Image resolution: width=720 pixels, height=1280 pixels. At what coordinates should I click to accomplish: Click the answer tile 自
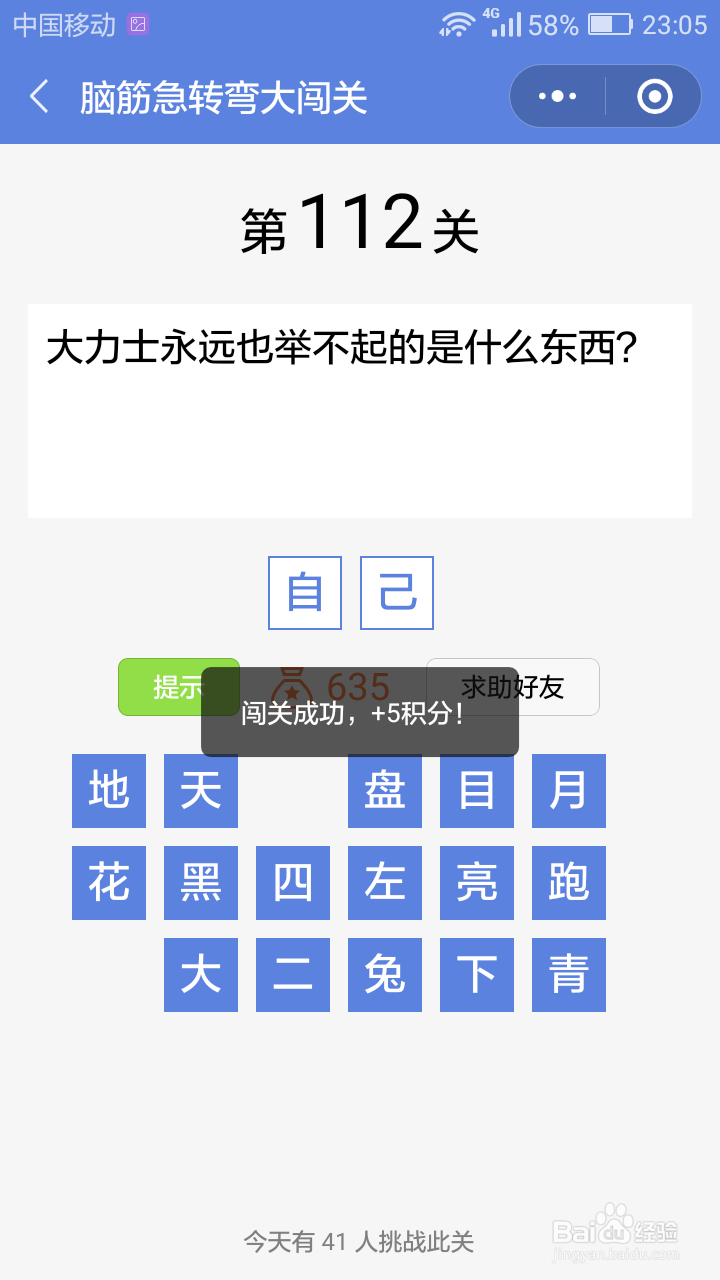pyautogui.click(x=304, y=592)
